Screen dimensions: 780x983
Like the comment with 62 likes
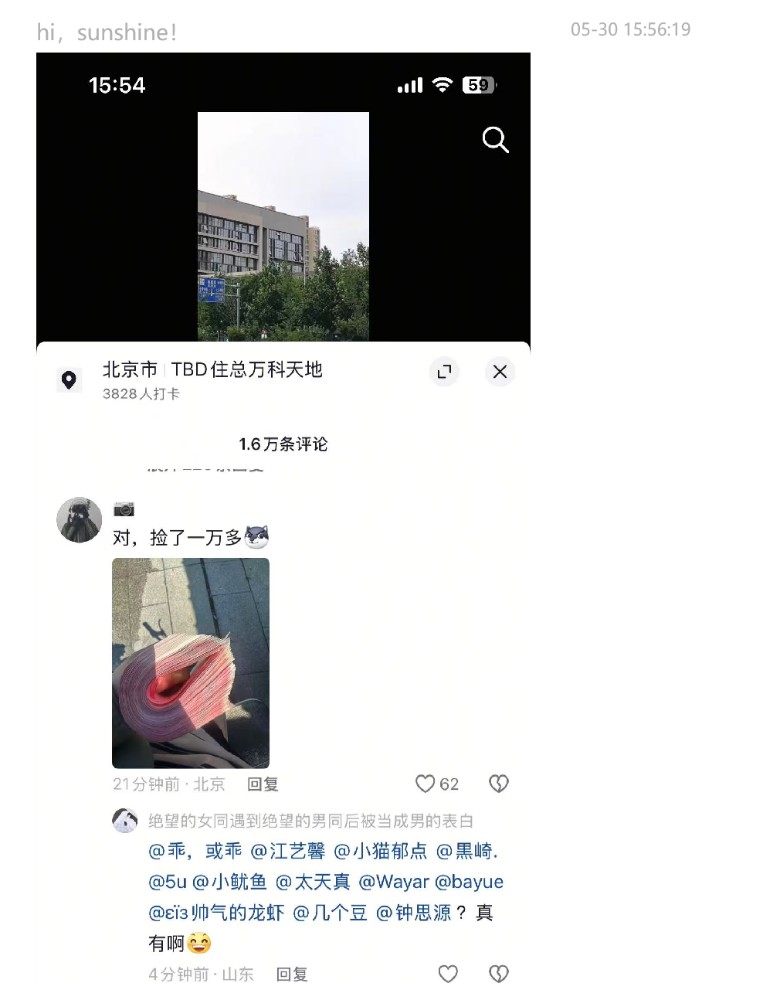coord(426,784)
